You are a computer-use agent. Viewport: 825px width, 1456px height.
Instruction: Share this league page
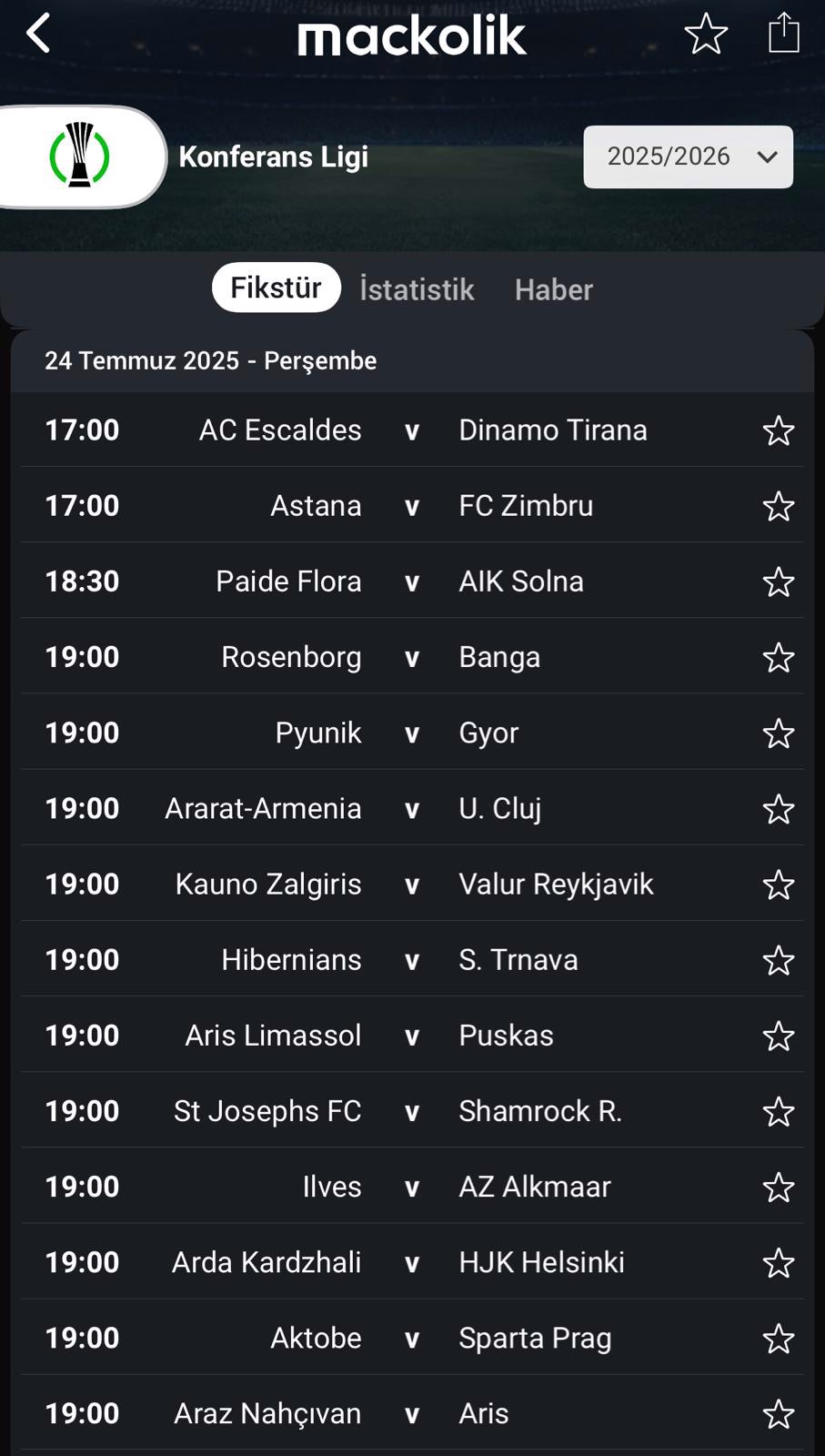click(x=783, y=34)
